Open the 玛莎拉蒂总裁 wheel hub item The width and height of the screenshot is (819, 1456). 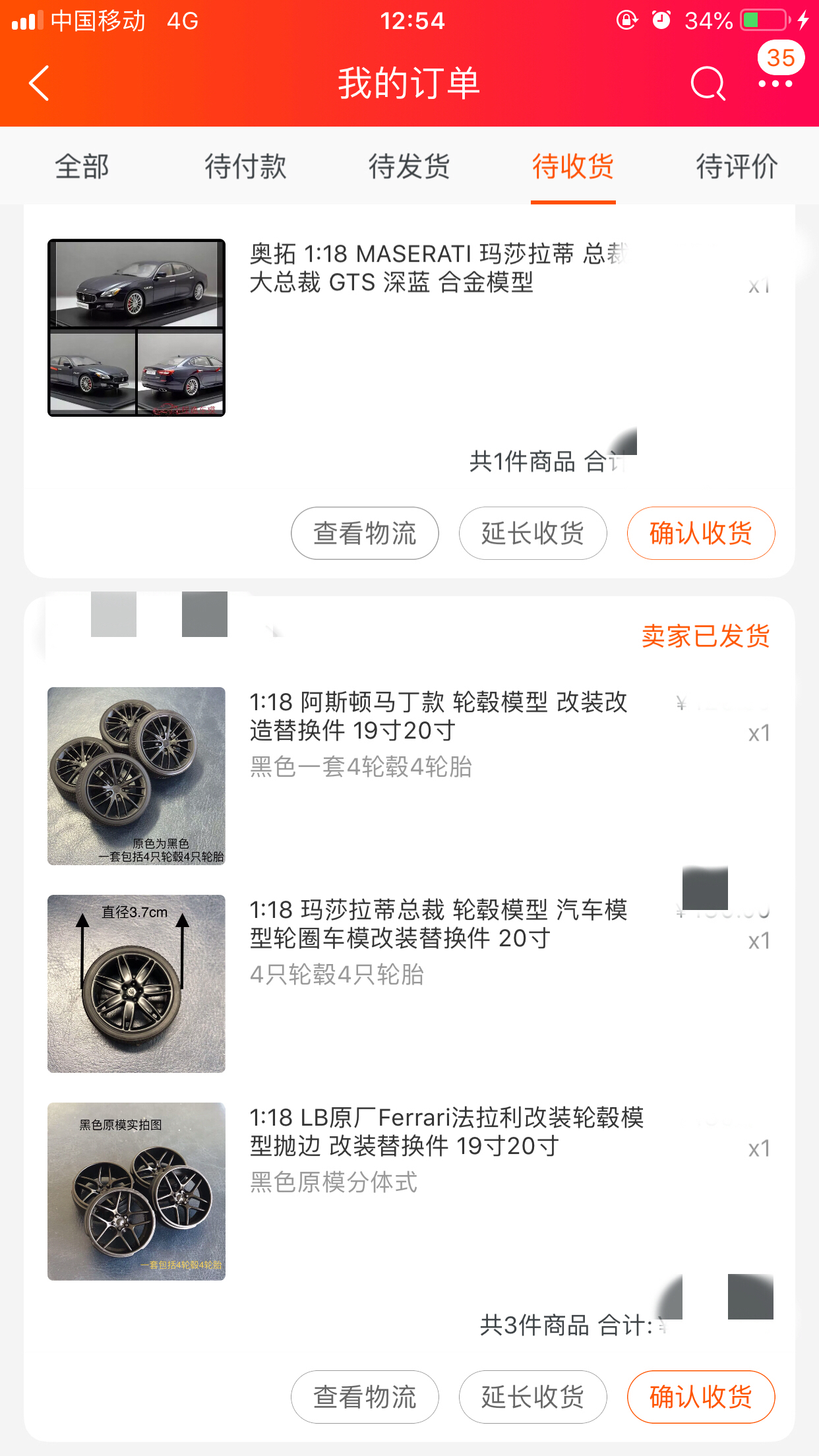tap(438, 925)
